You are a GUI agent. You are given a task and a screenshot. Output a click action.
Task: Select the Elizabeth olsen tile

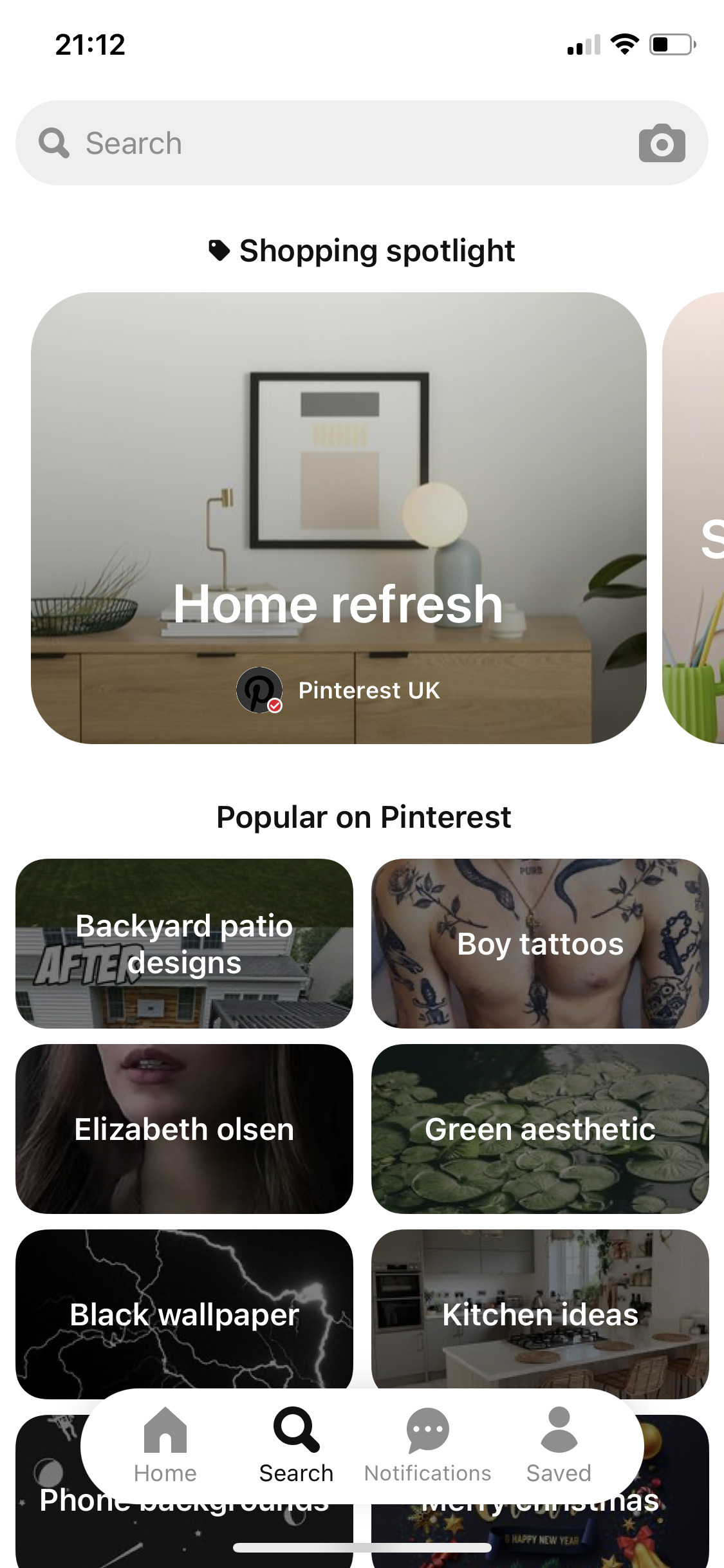pyautogui.click(x=184, y=1129)
